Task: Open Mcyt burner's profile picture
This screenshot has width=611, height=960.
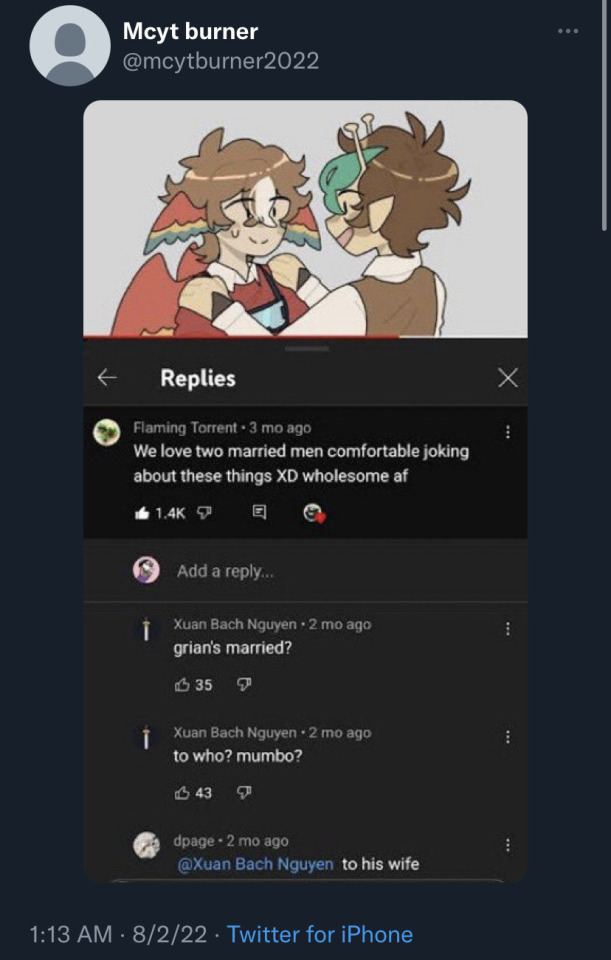Action: (x=70, y=47)
